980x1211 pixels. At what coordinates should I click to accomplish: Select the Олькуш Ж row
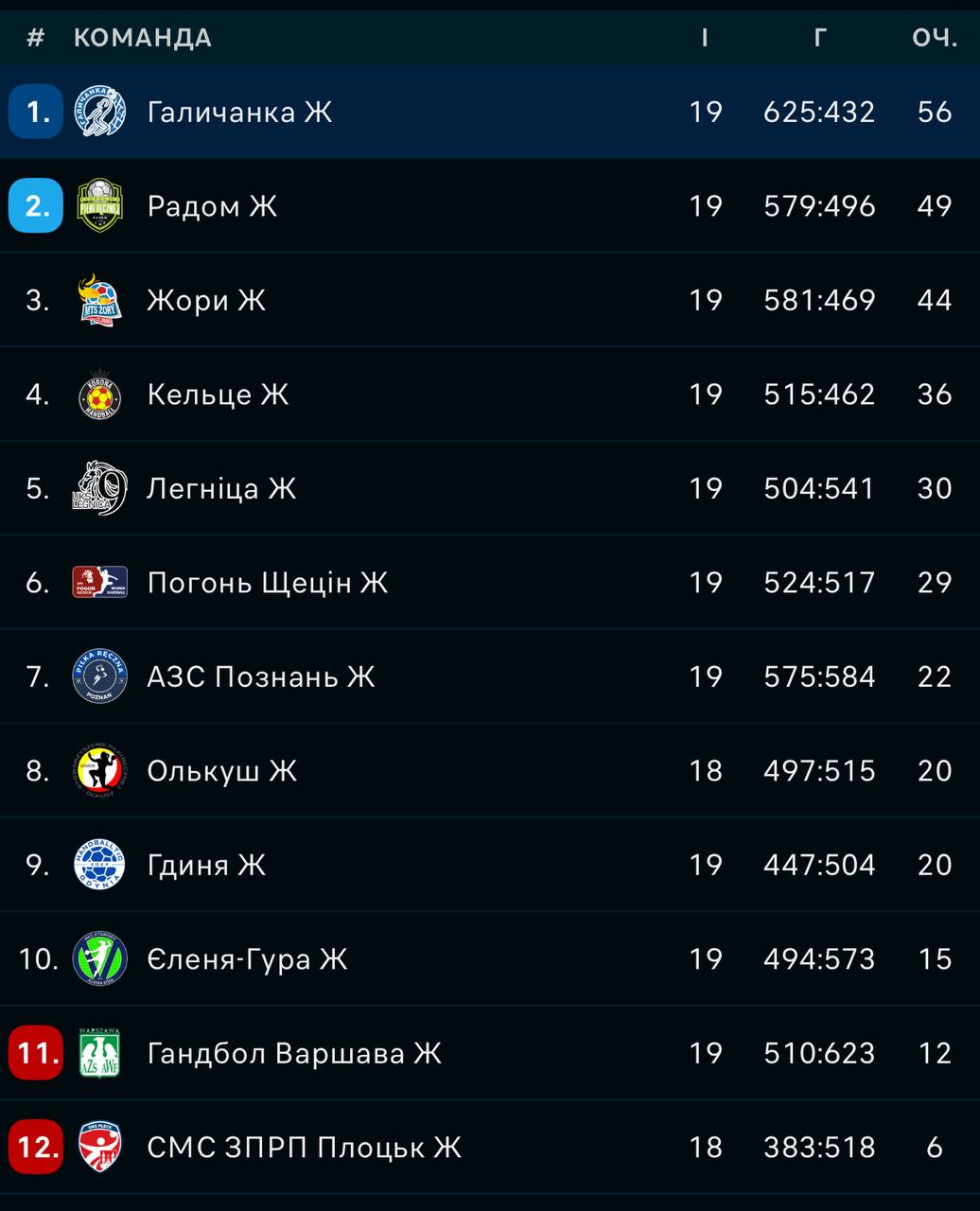click(222, 771)
